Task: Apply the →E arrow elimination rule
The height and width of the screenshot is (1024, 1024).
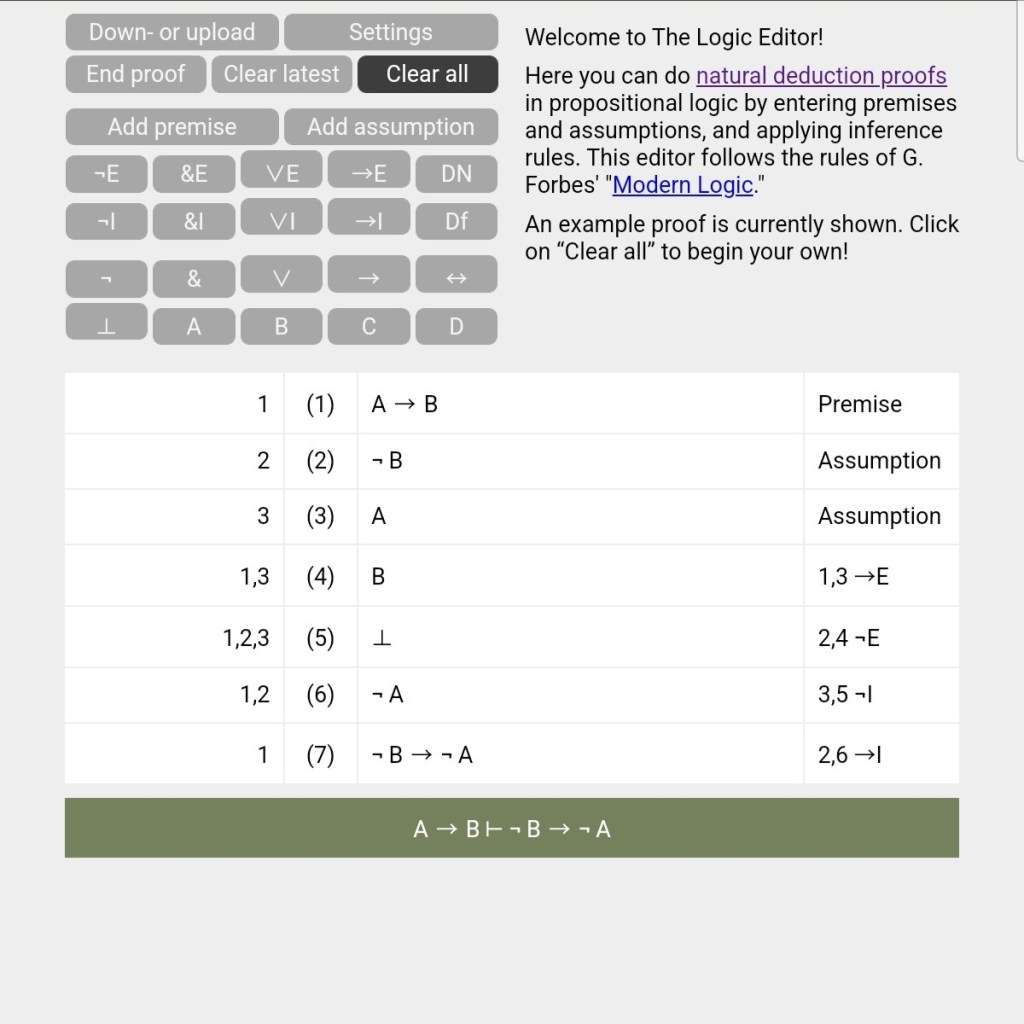Action: coord(369,173)
